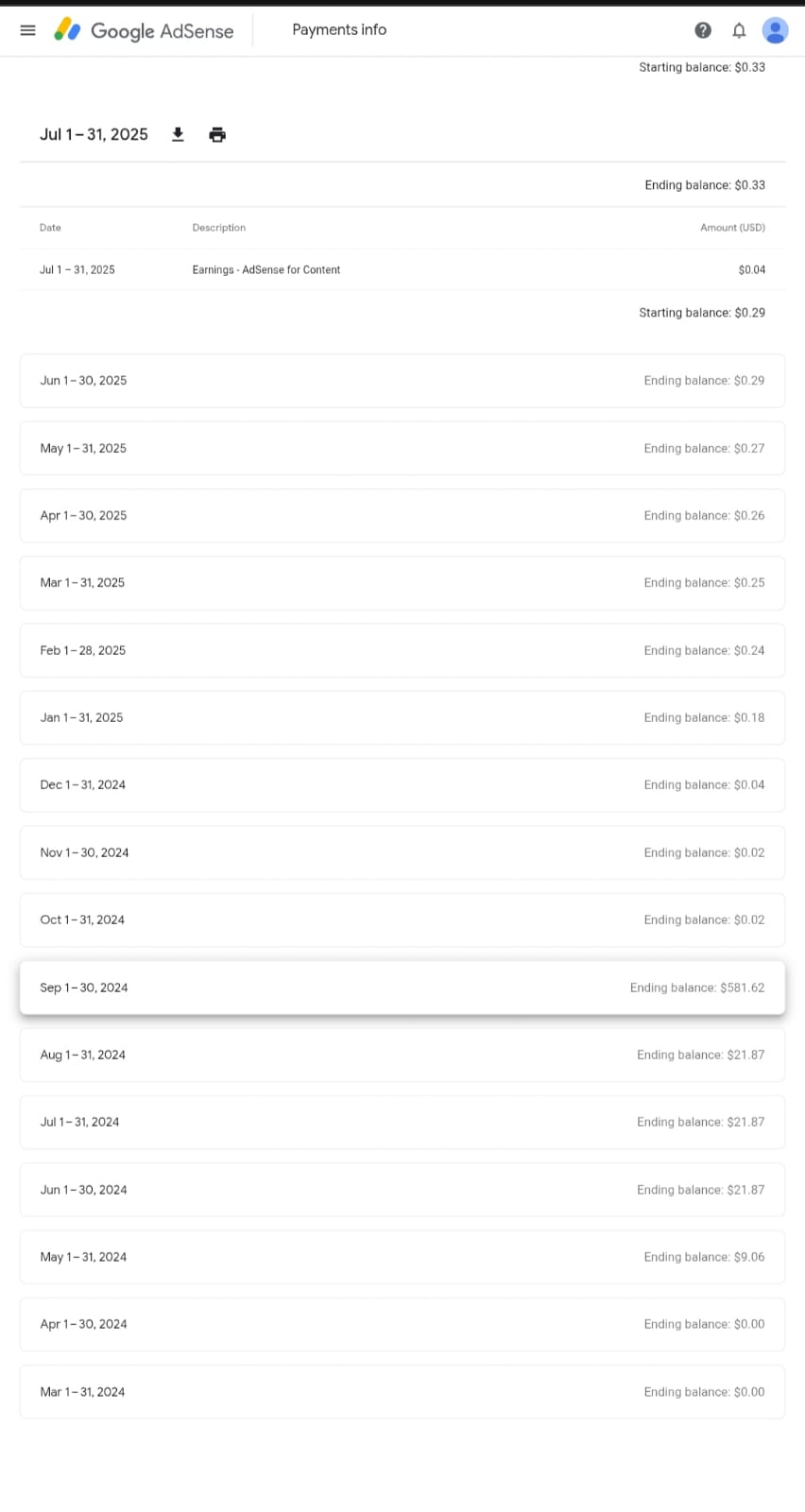Expand the Feb 1–28, 2025 statement

[x=402, y=650]
